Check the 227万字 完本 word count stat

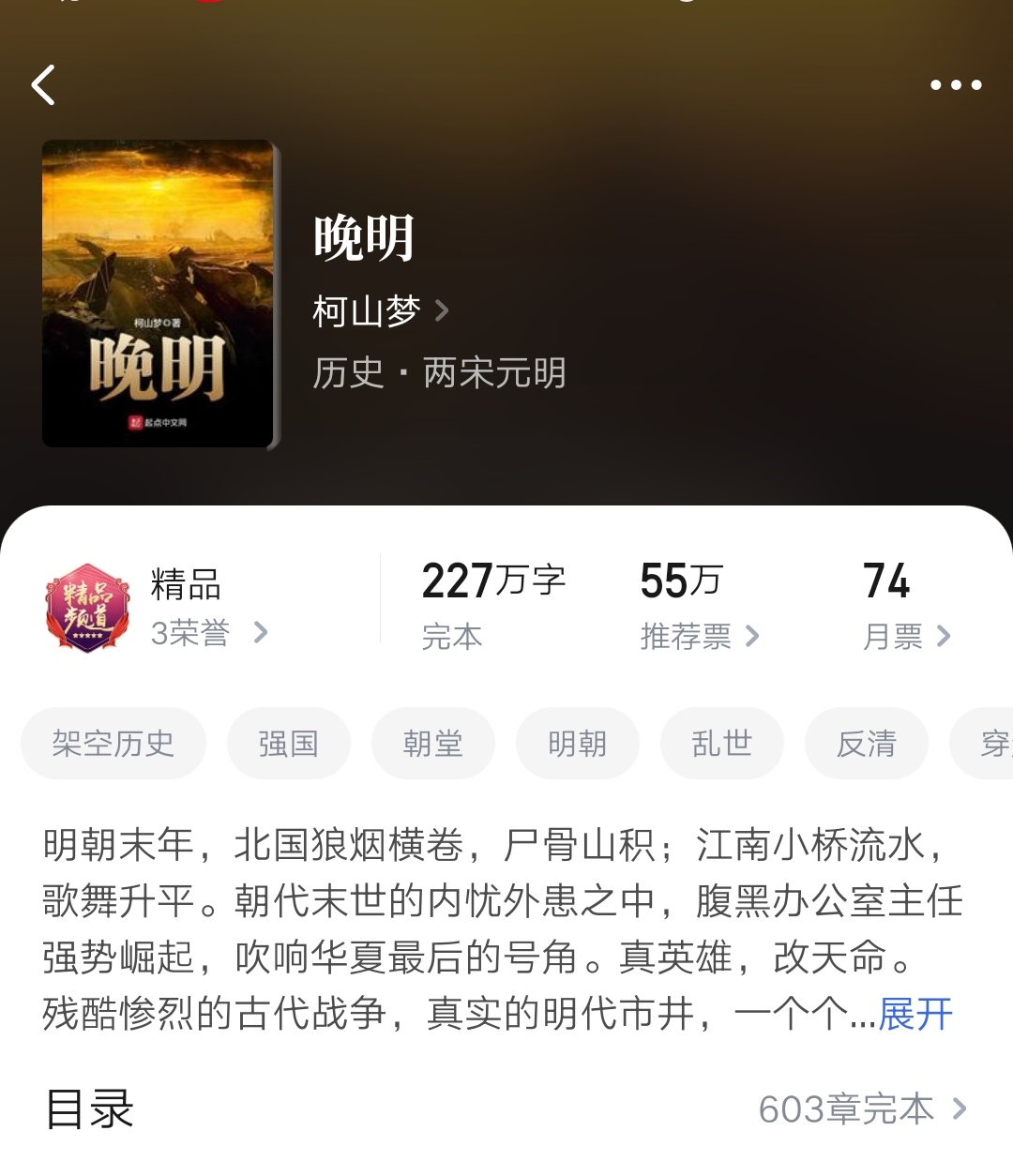tap(492, 605)
